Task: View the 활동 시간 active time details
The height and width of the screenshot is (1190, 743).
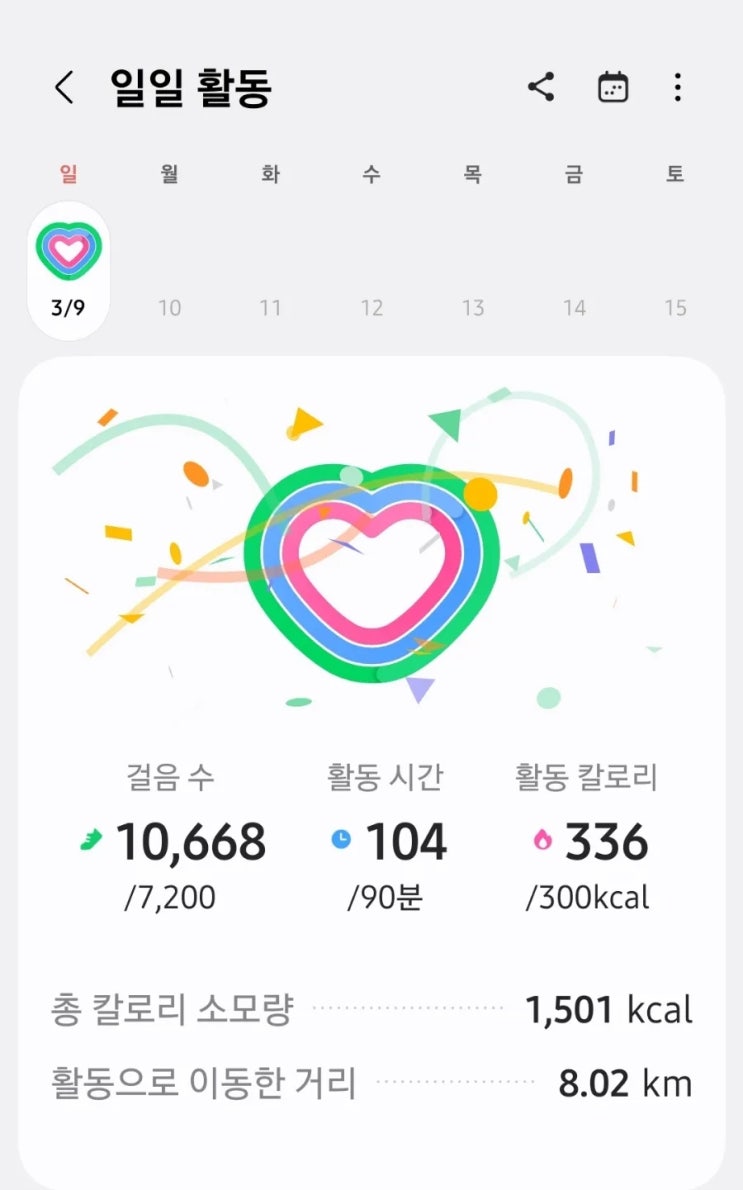Action: pos(386,840)
